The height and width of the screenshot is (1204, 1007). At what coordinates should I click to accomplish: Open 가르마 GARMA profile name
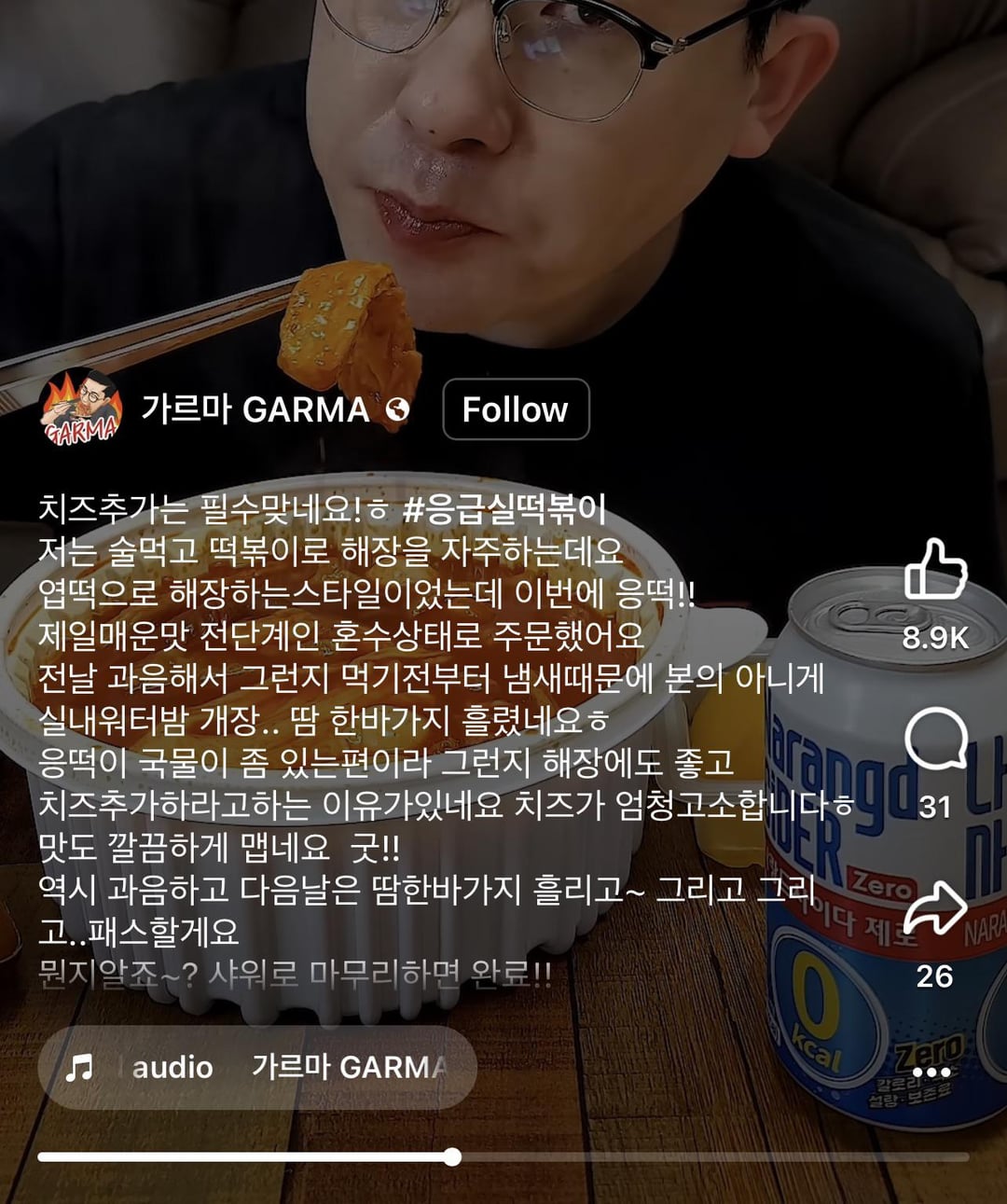click(x=255, y=409)
